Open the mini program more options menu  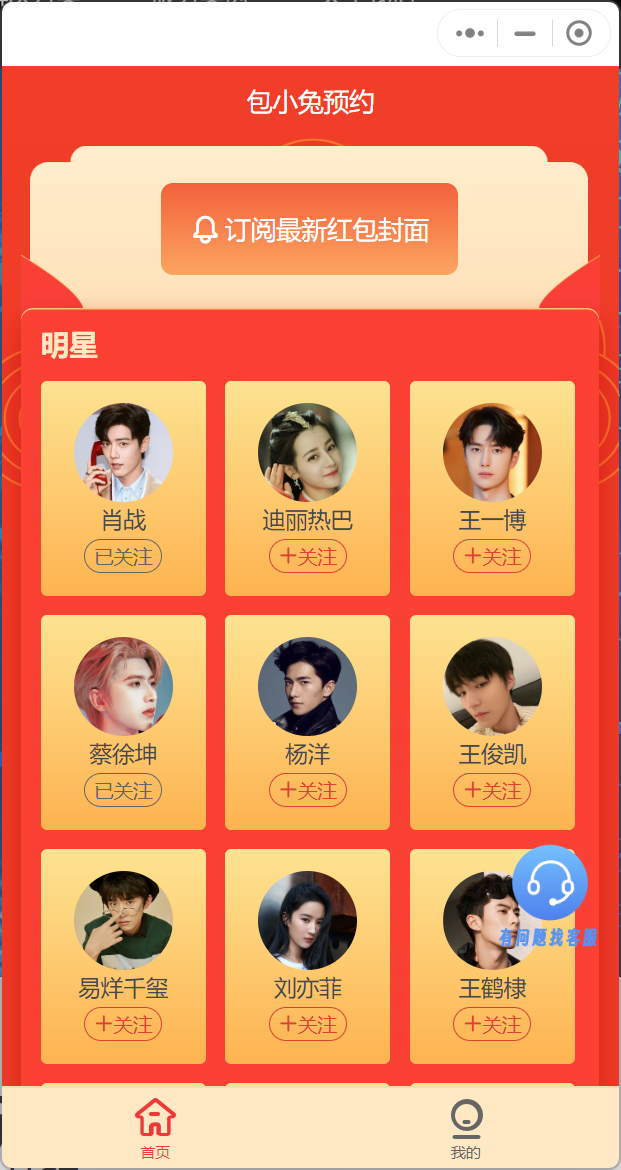pos(470,33)
